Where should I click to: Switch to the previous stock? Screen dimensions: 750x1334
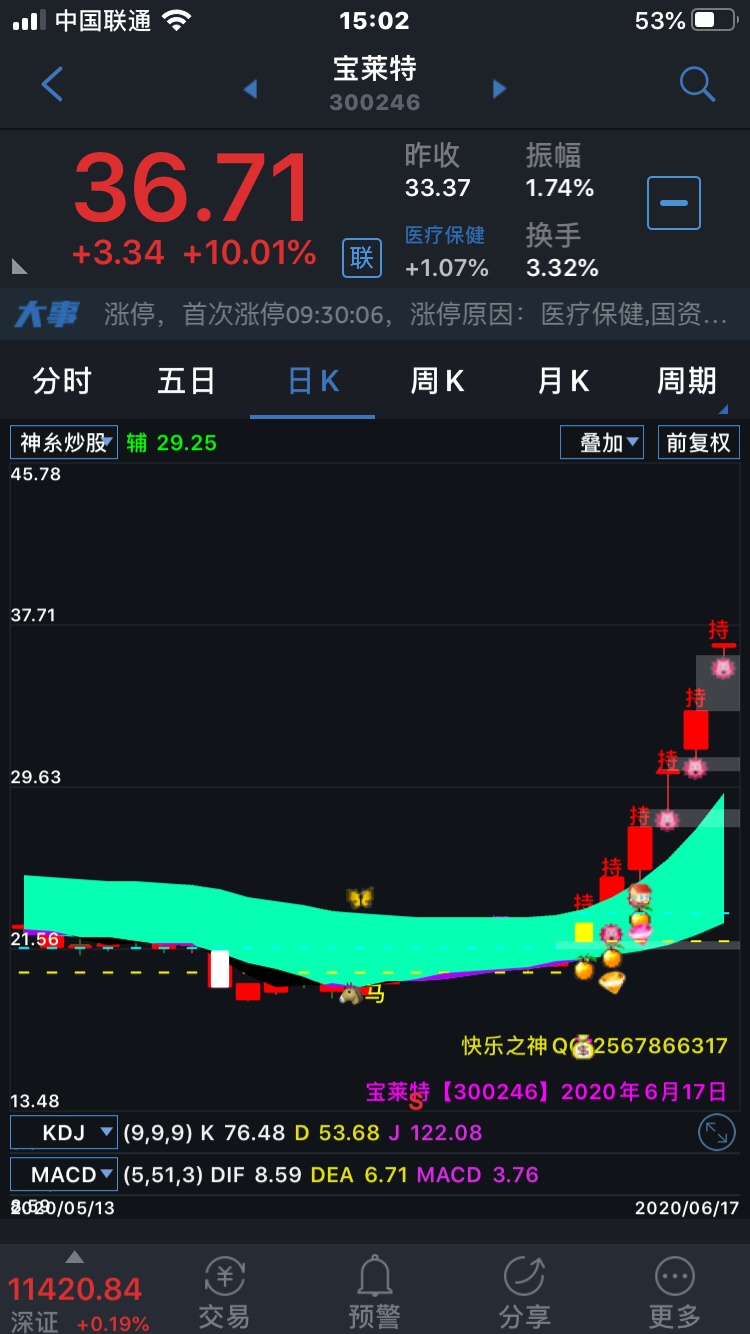pyautogui.click(x=250, y=89)
